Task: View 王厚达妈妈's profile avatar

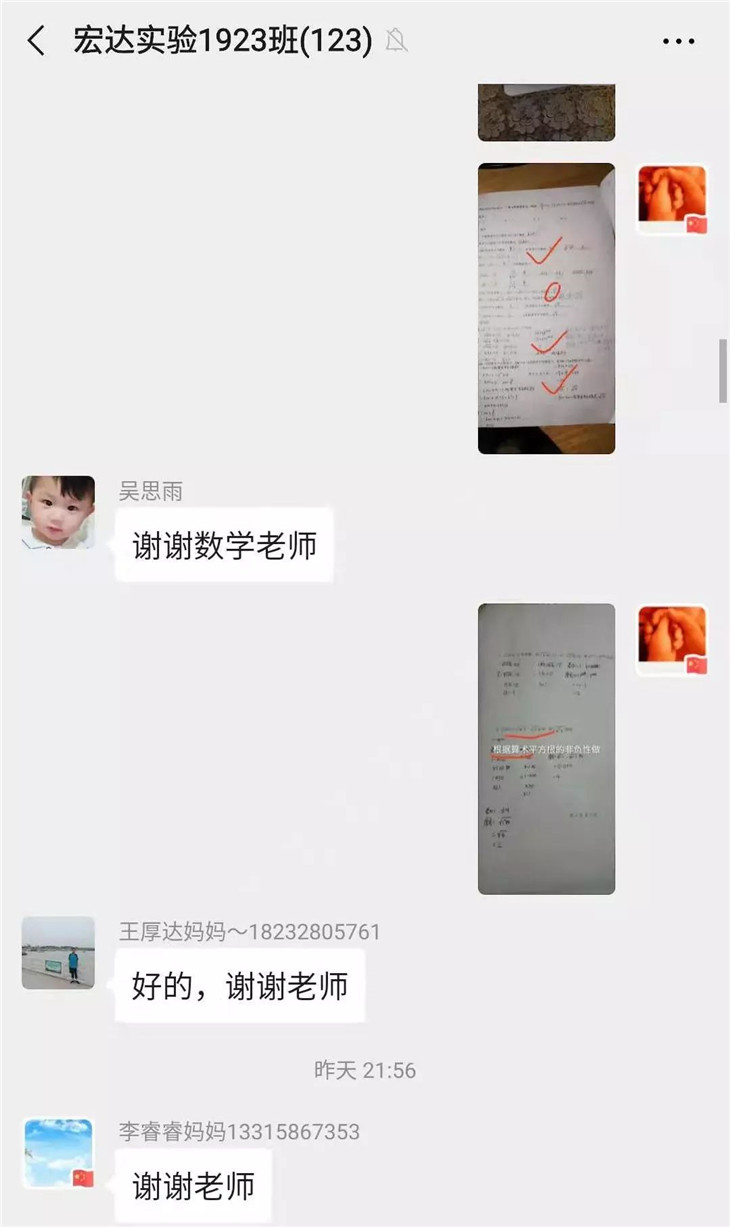Action: [58, 952]
